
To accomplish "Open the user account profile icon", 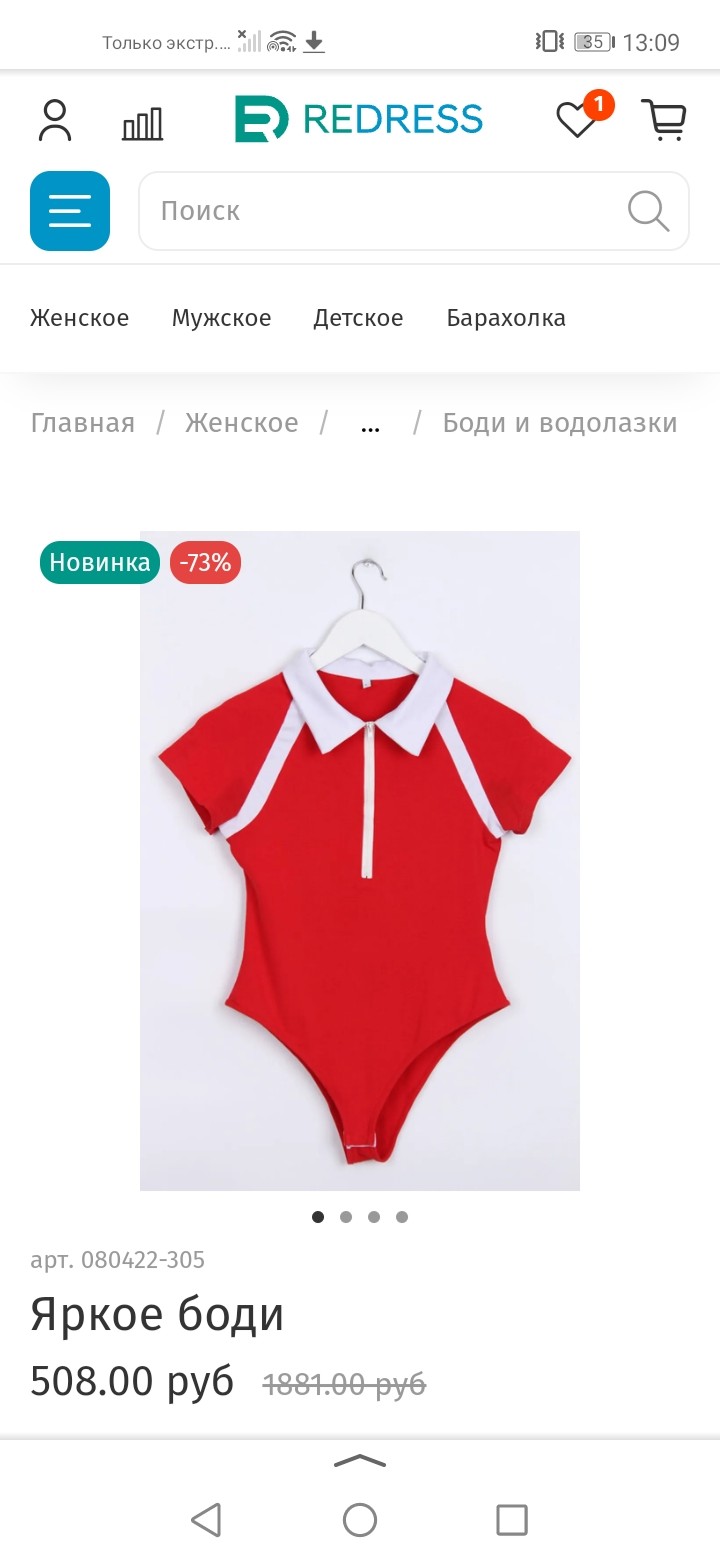I will click(x=55, y=120).
